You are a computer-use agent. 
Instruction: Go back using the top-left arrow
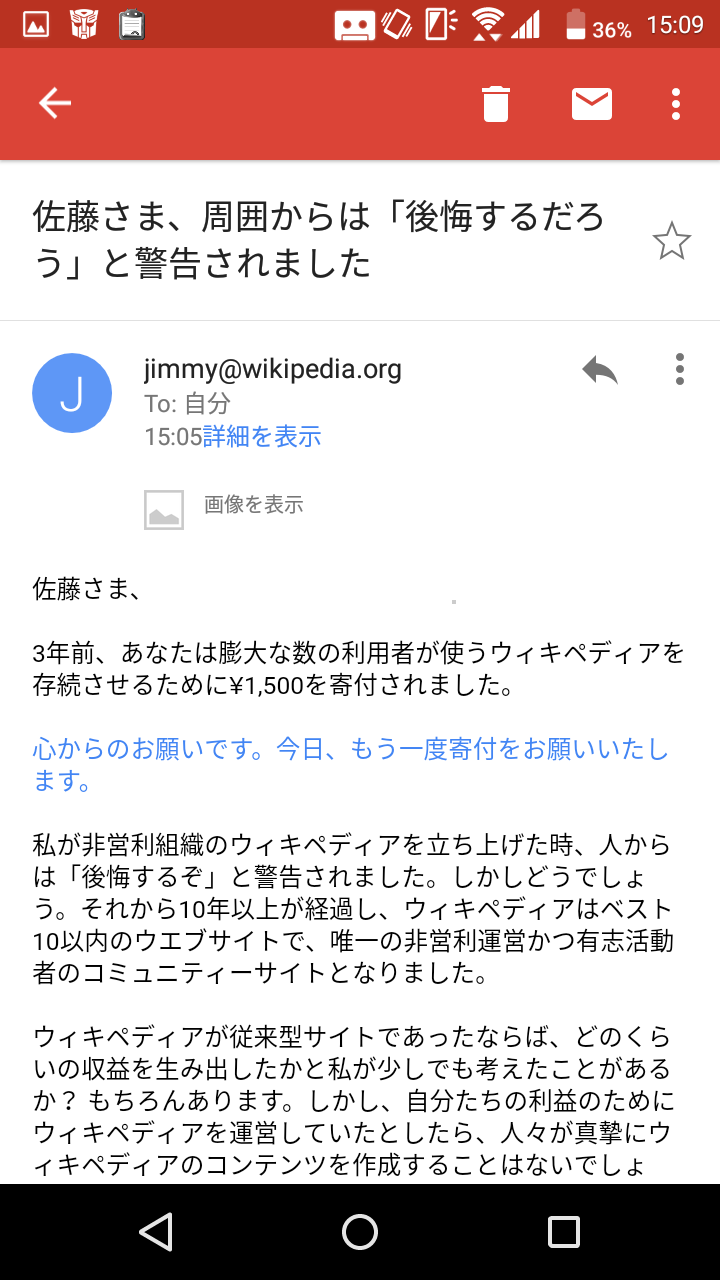(x=55, y=103)
